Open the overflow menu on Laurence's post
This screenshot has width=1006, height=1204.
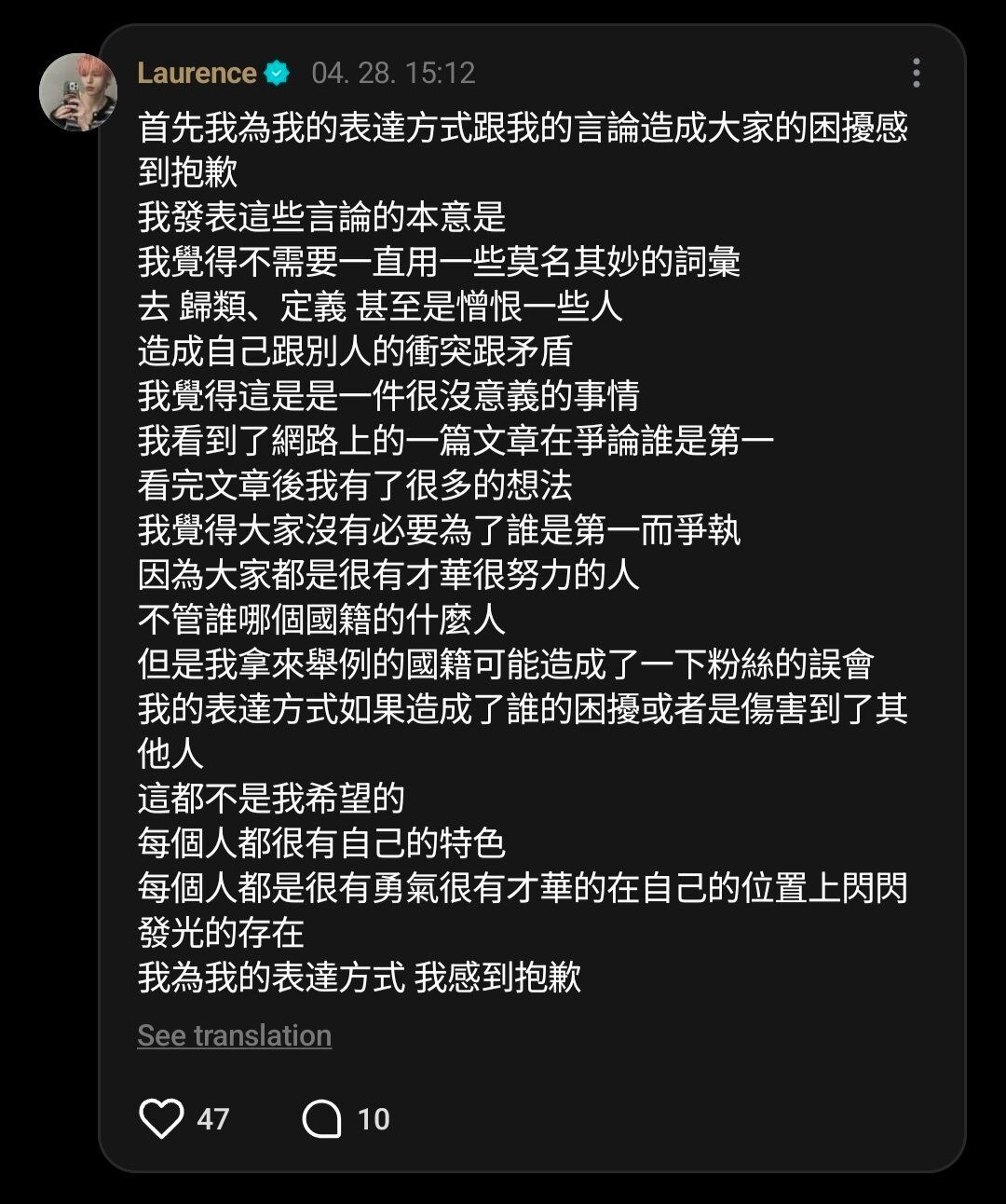tap(917, 73)
